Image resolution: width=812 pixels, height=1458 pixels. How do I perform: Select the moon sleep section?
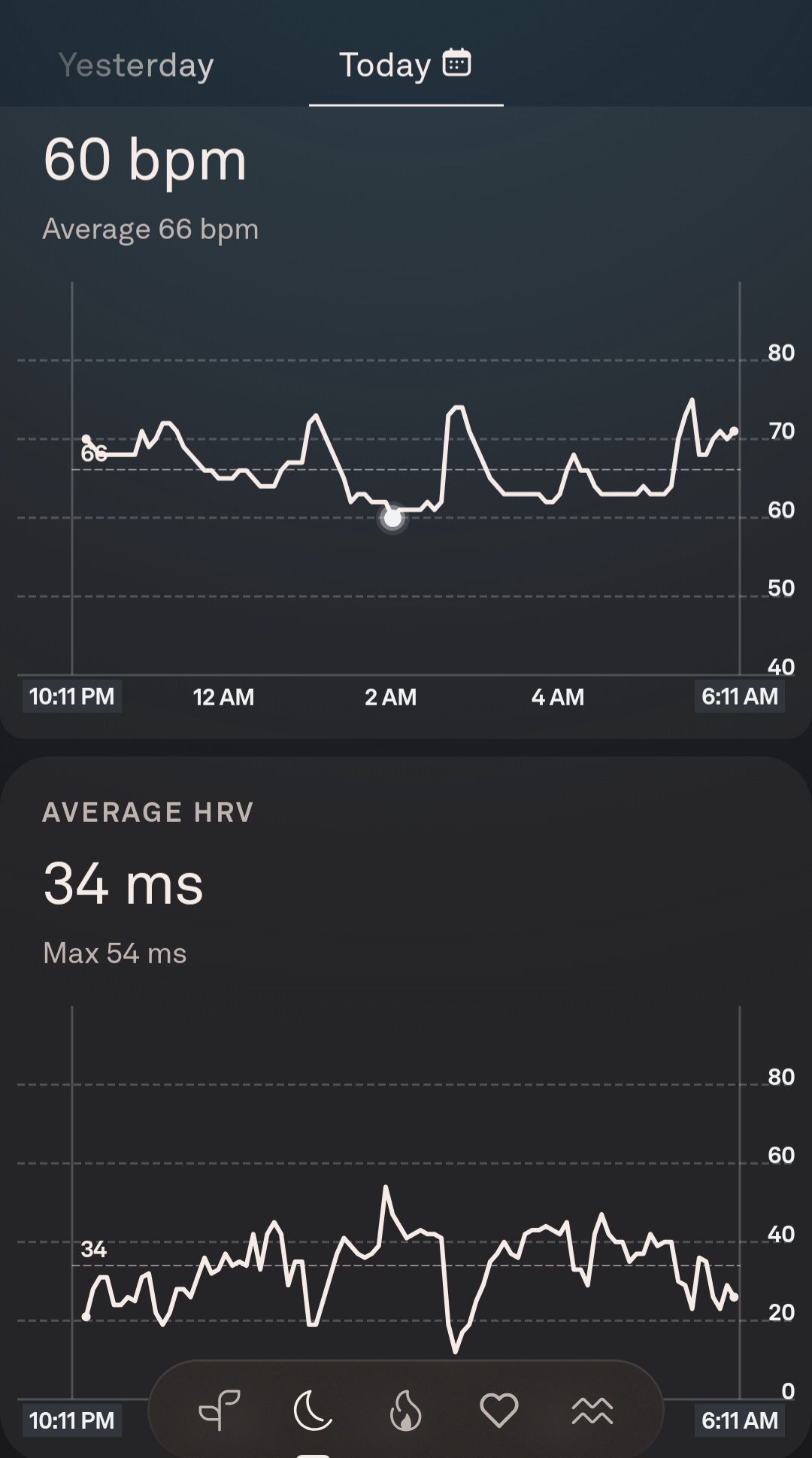point(312,1409)
